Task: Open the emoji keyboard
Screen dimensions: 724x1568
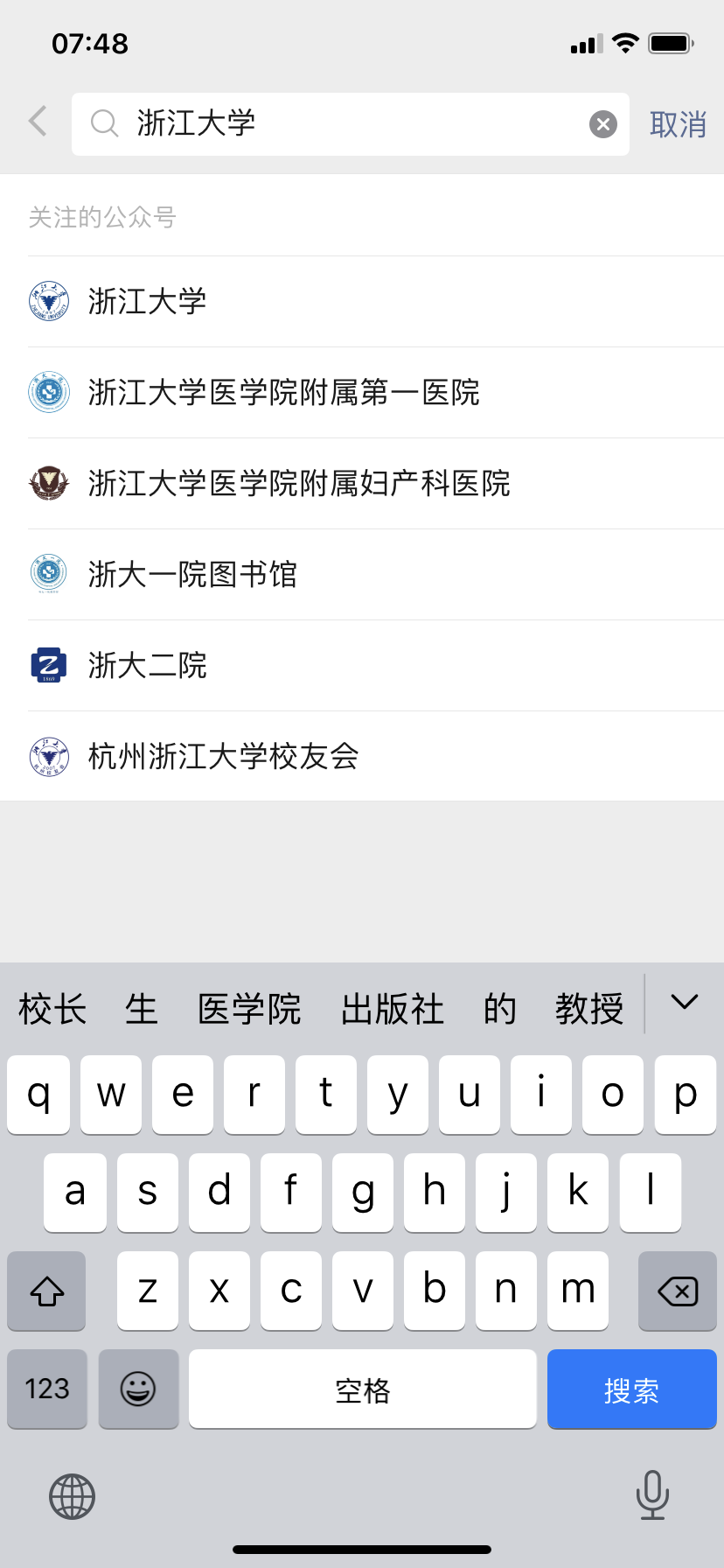Action: point(138,1389)
